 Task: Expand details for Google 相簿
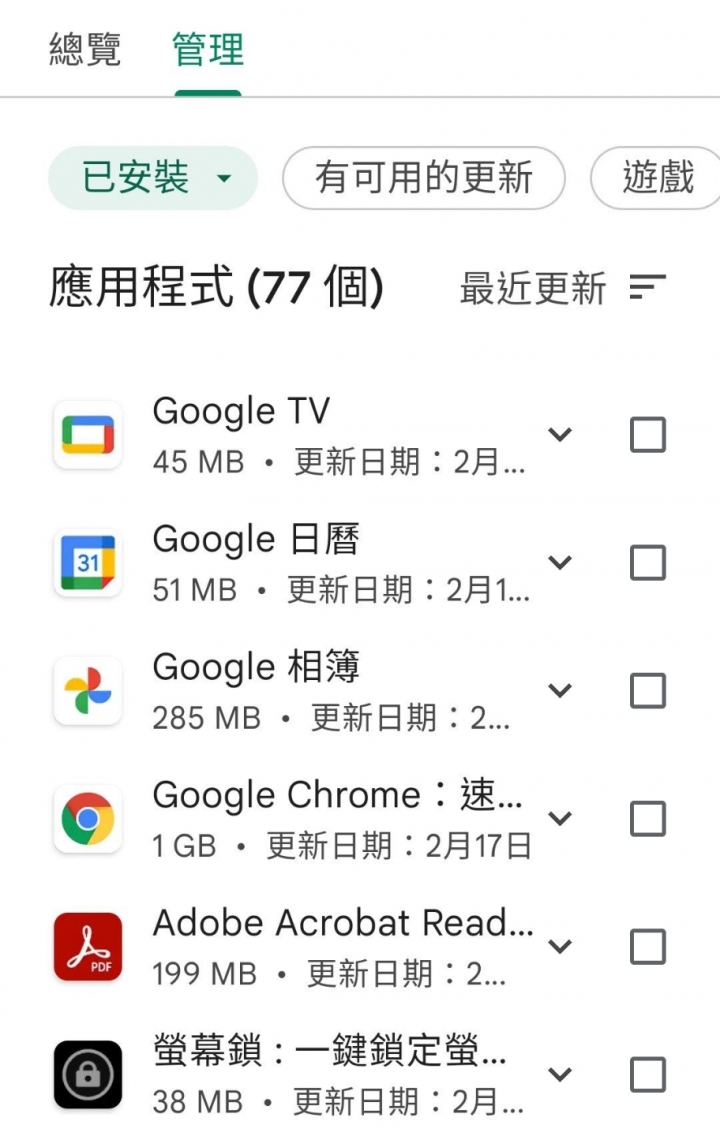click(x=560, y=690)
